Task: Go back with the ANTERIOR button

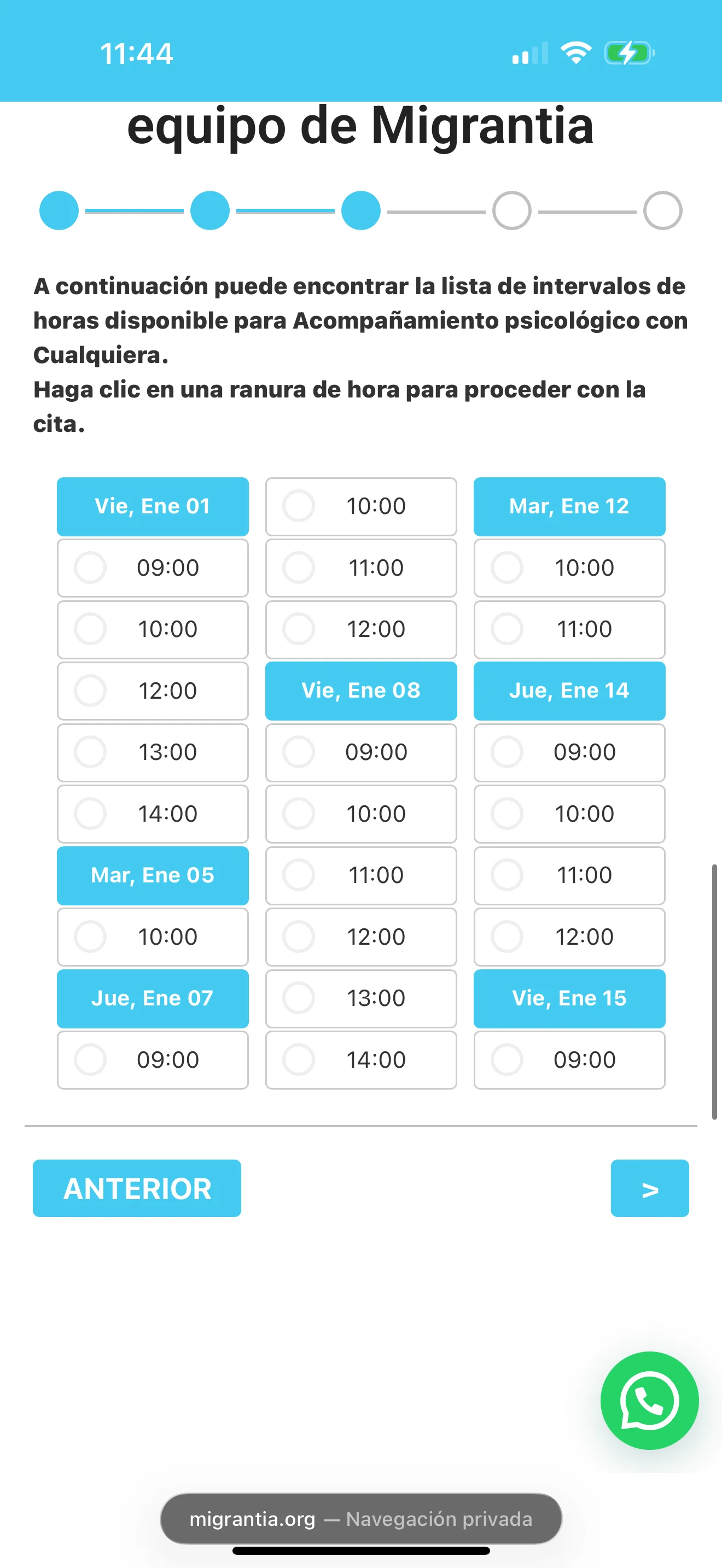Action: coord(137,1188)
